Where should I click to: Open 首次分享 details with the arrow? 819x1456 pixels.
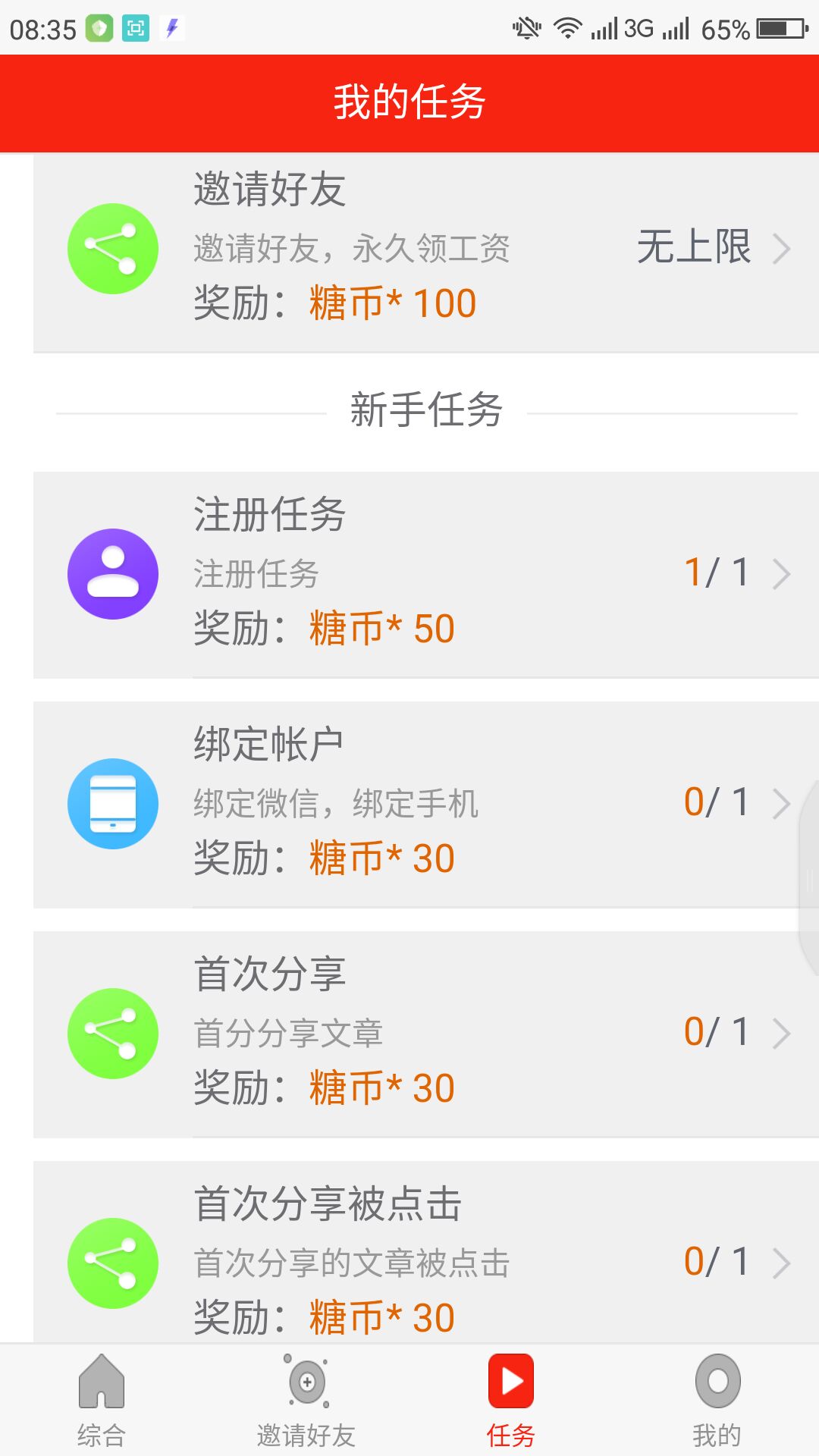(782, 1033)
